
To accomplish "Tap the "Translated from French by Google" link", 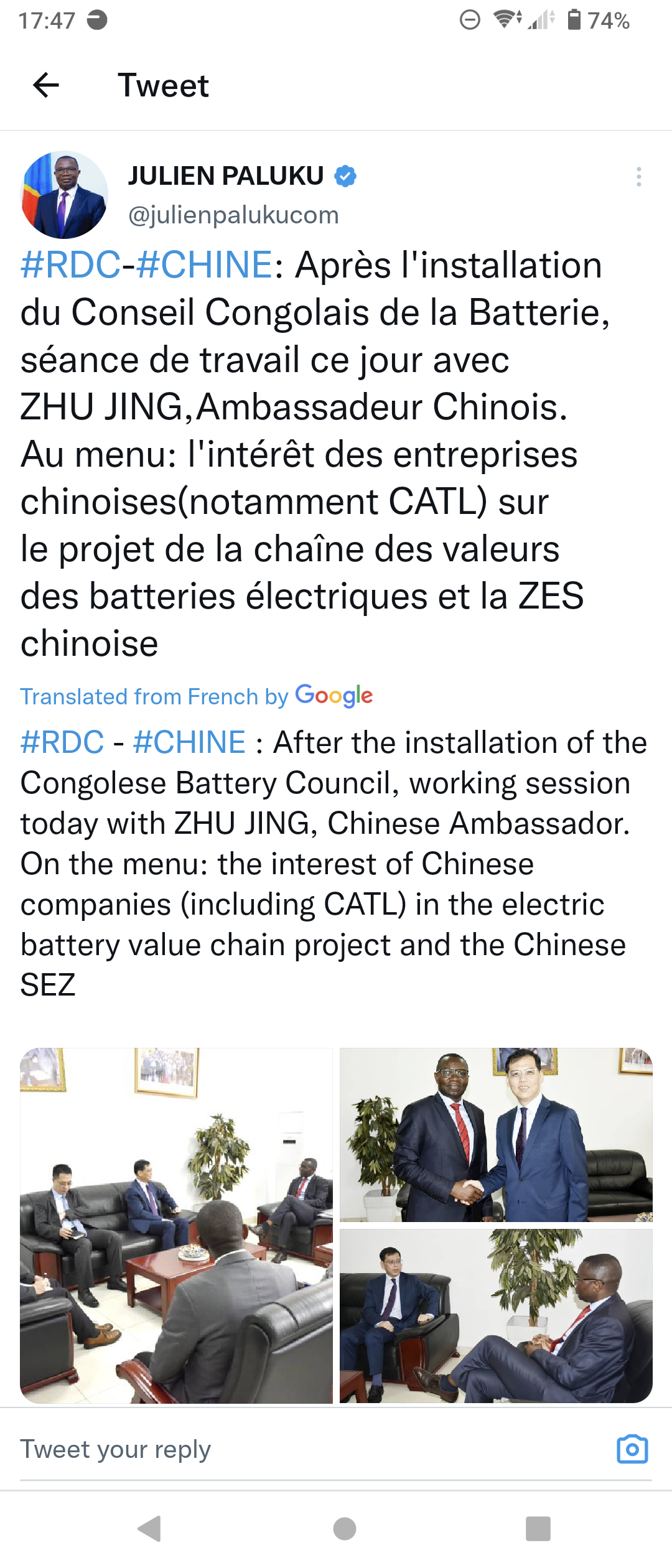I will [197, 696].
